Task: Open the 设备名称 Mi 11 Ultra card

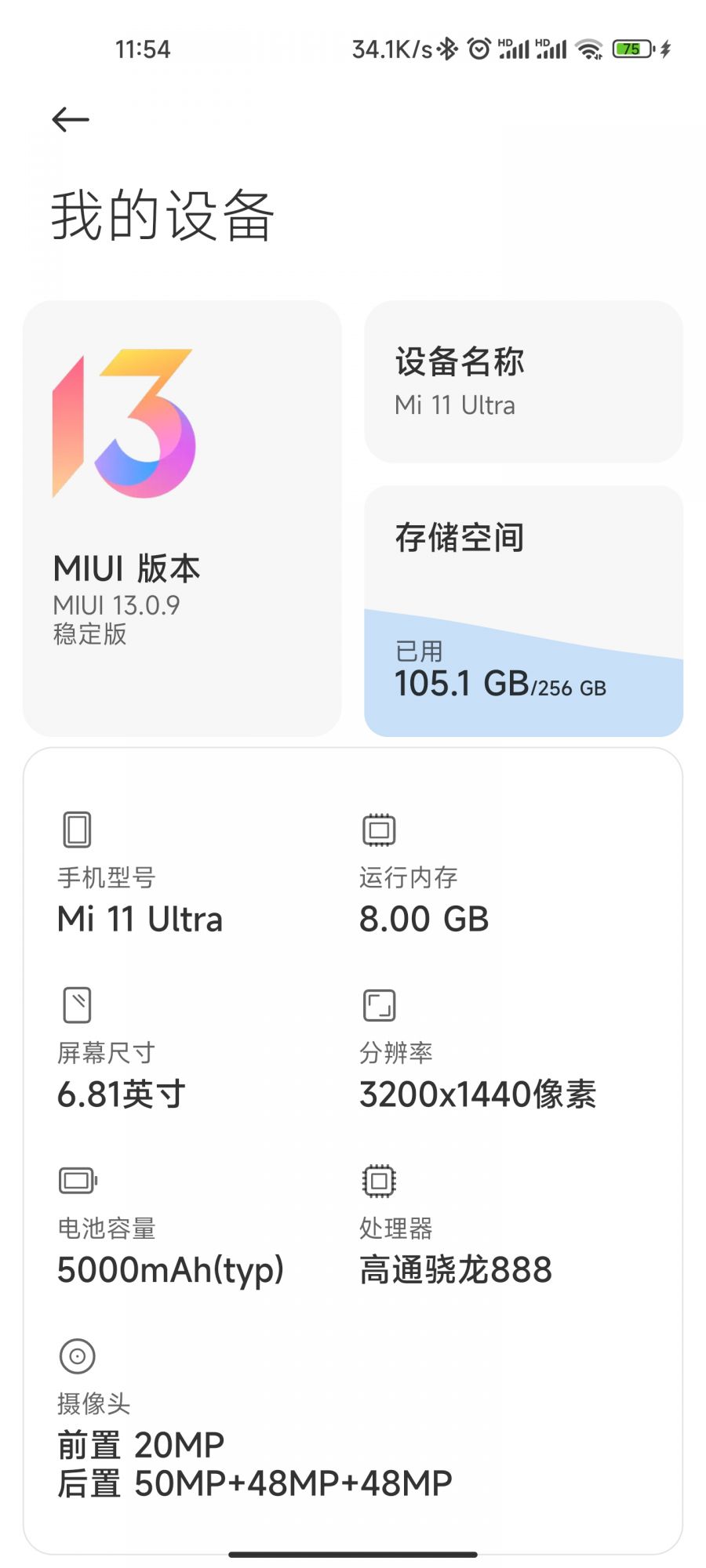Action: (x=523, y=382)
